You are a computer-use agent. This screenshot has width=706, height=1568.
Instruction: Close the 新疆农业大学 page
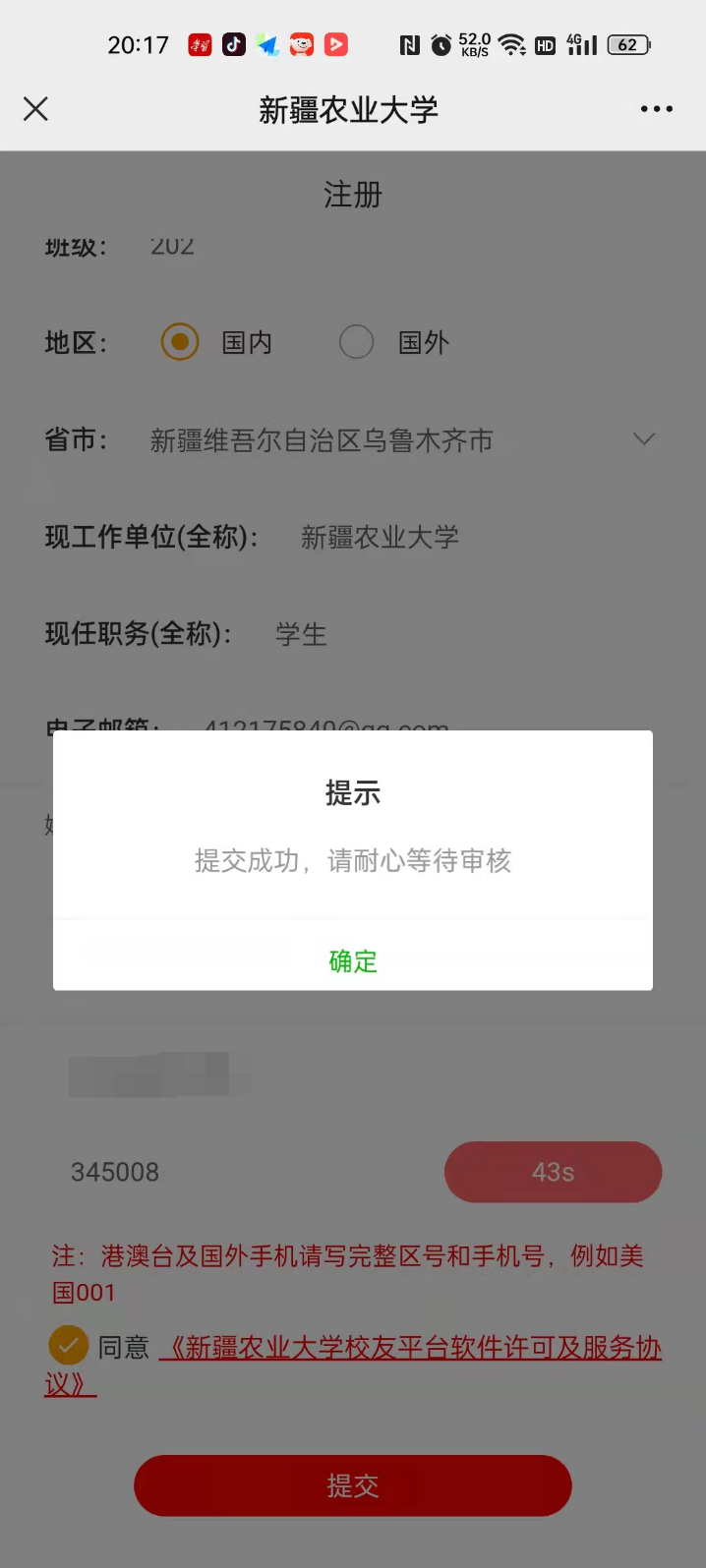pos(35,109)
